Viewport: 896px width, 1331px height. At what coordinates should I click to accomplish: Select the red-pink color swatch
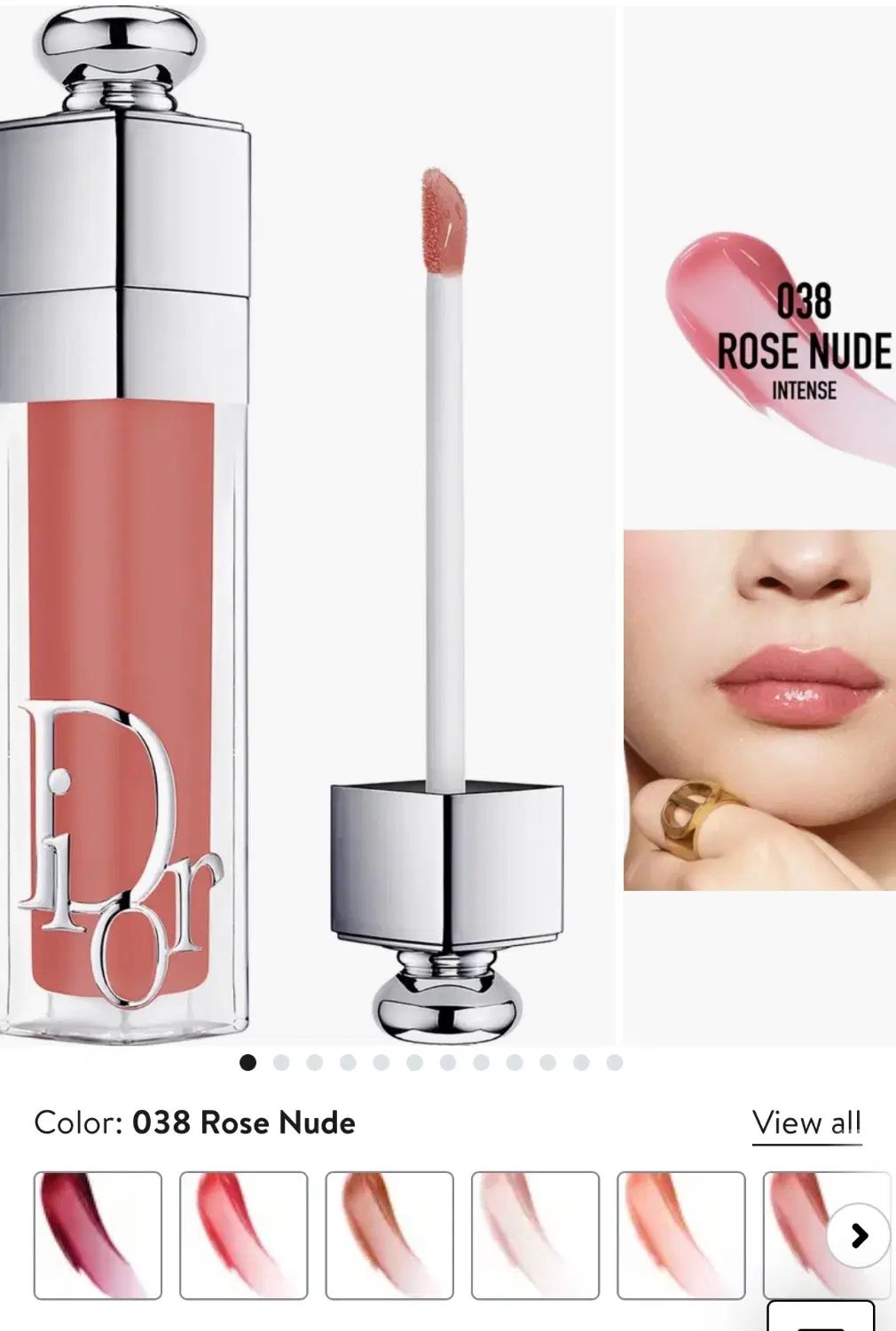pyautogui.click(x=243, y=1235)
